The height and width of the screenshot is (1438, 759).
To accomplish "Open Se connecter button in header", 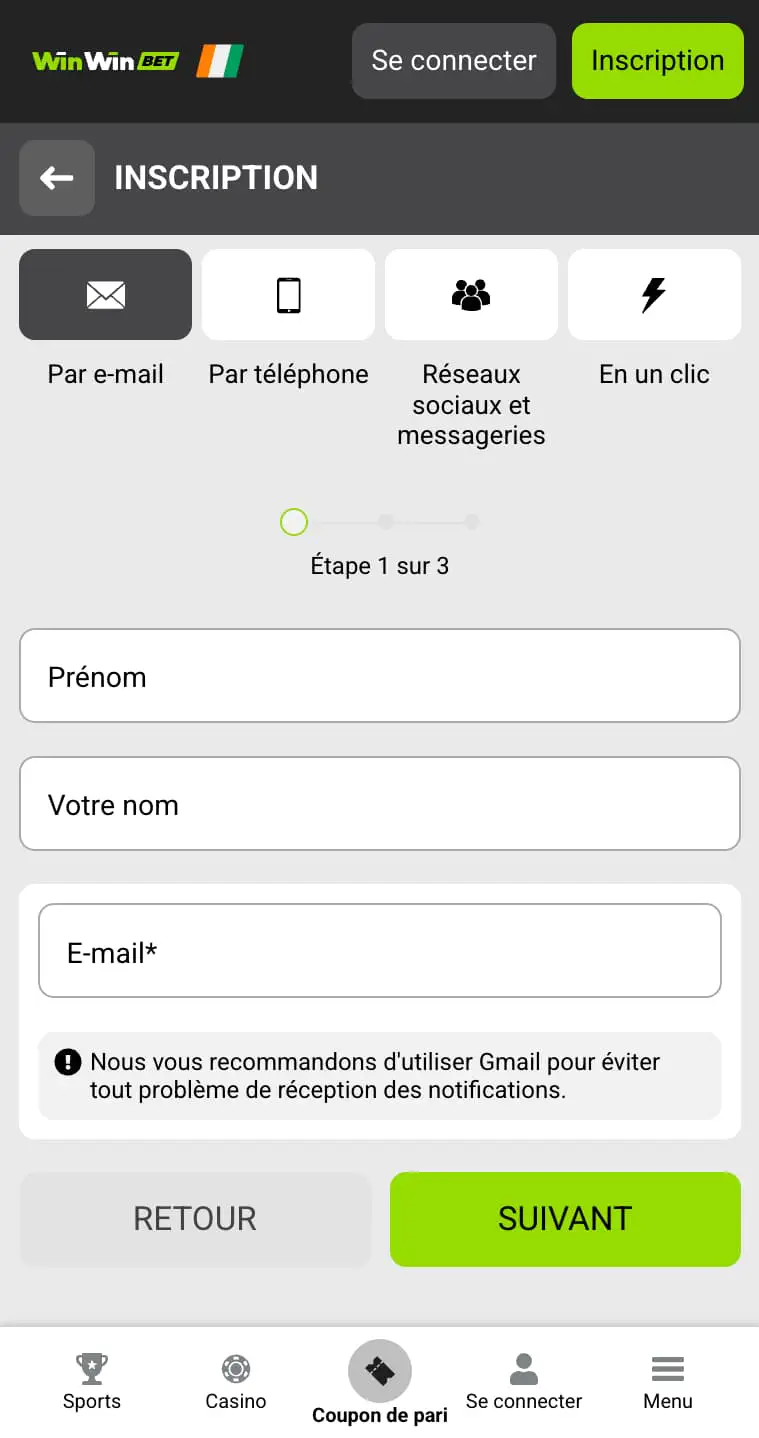I will [x=454, y=61].
